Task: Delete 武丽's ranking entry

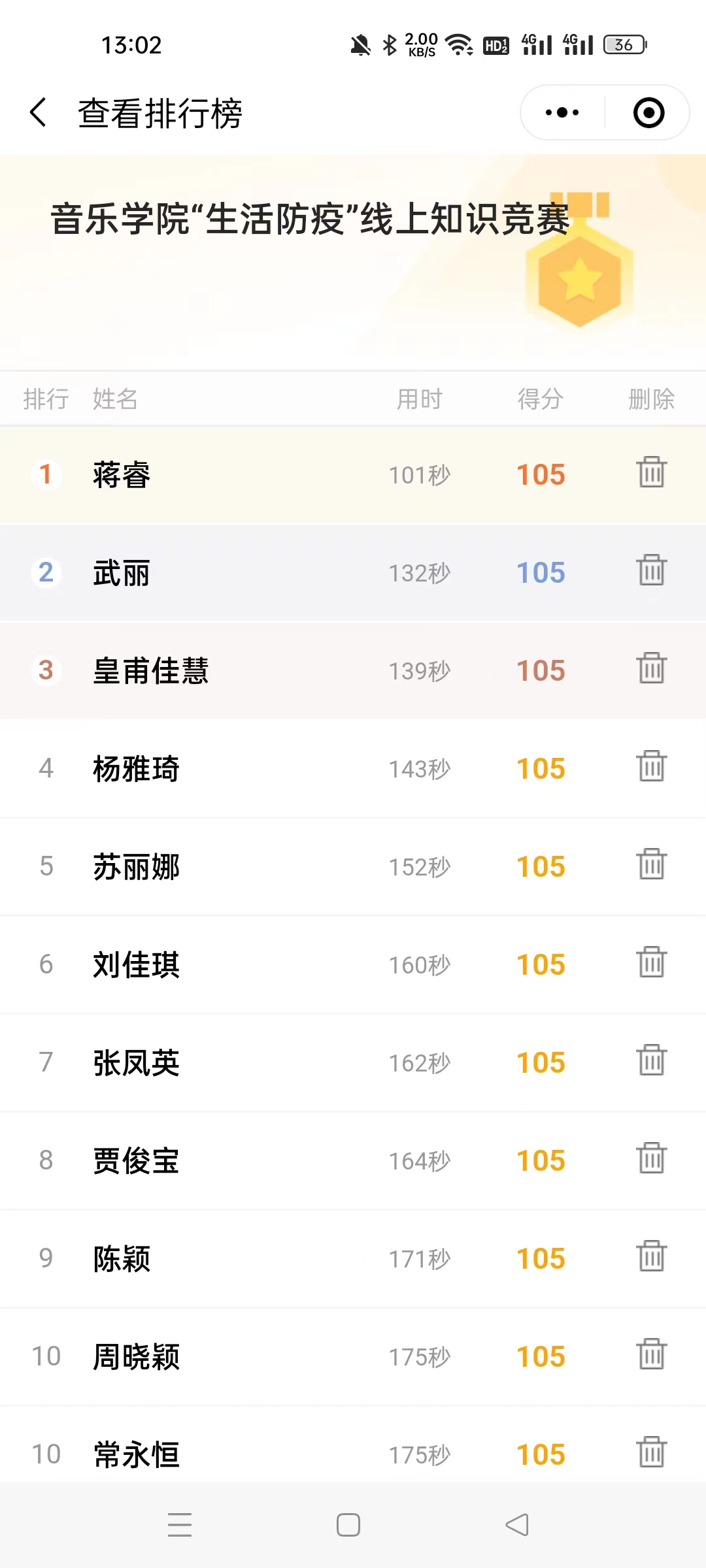Action: pyautogui.click(x=652, y=570)
